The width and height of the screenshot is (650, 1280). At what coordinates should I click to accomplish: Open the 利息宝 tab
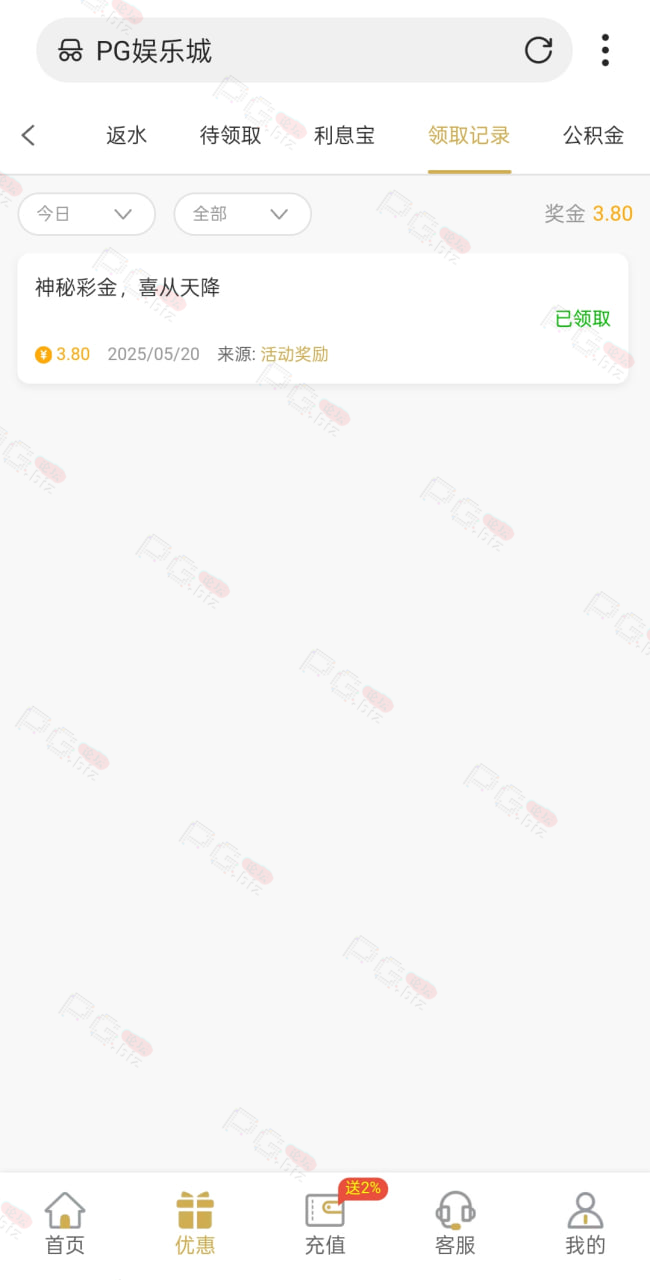coord(345,136)
